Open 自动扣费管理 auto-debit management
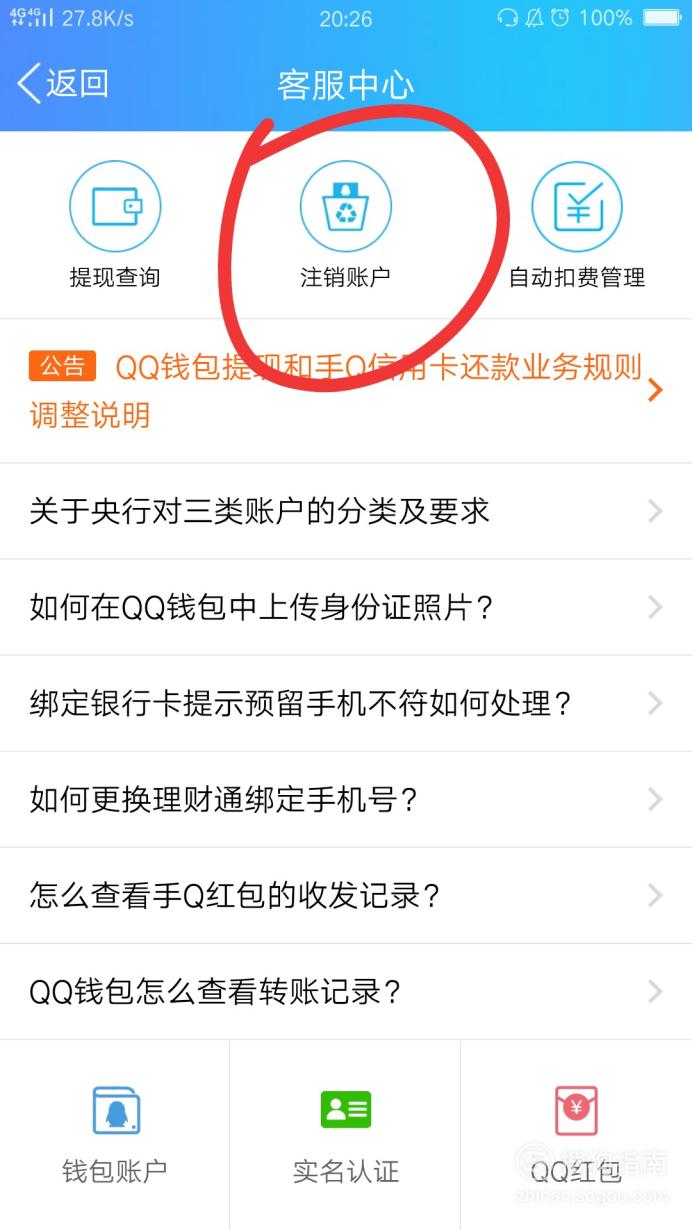The width and height of the screenshot is (692, 1230). (x=577, y=226)
